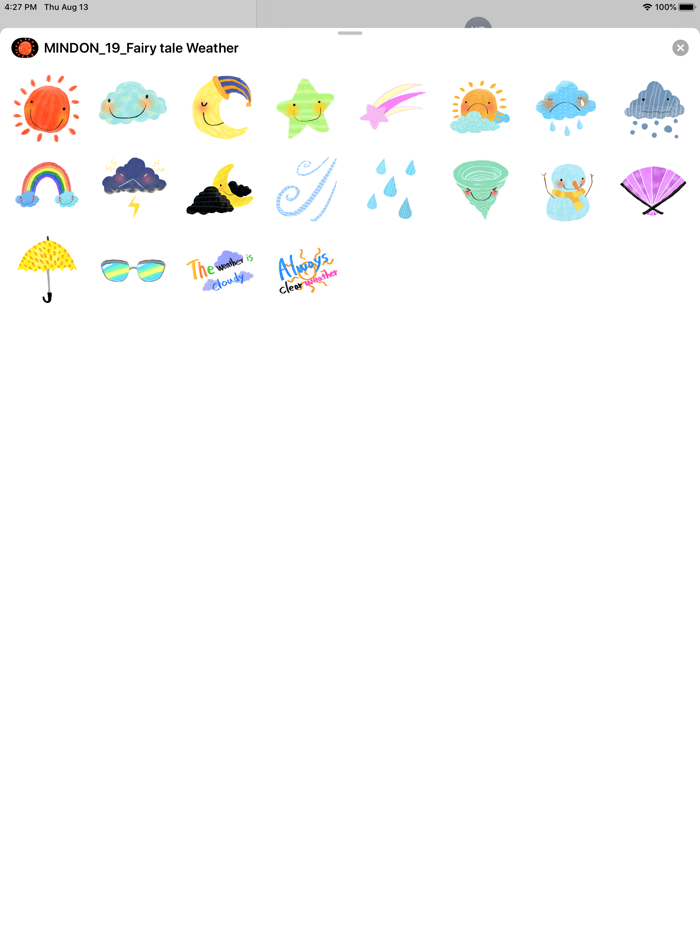The width and height of the screenshot is (700, 934).
Task: Close the sticker pack panel
Action: pyautogui.click(x=680, y=48)
